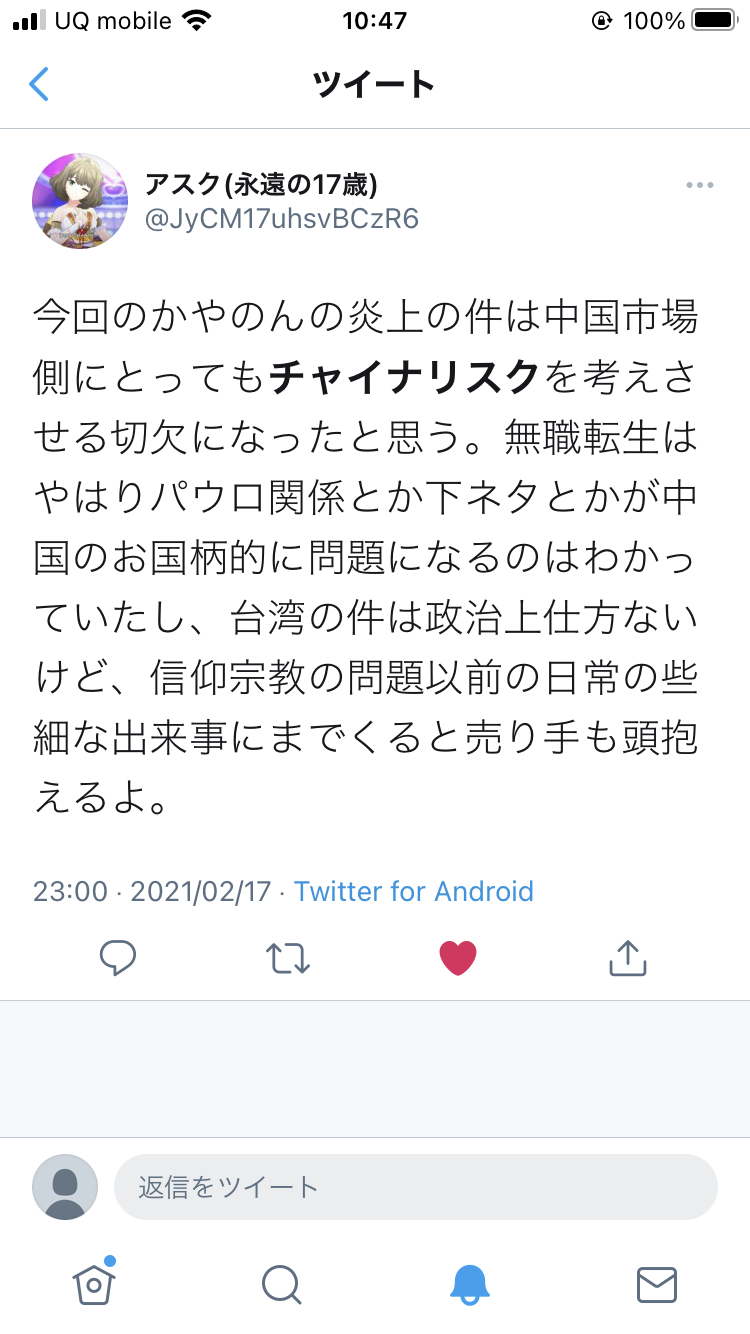The width and height of the screenshot is (750, 1334).
Task: Open the @JyCM17uhsvBCzR6 username
Action: coord(282,219)
